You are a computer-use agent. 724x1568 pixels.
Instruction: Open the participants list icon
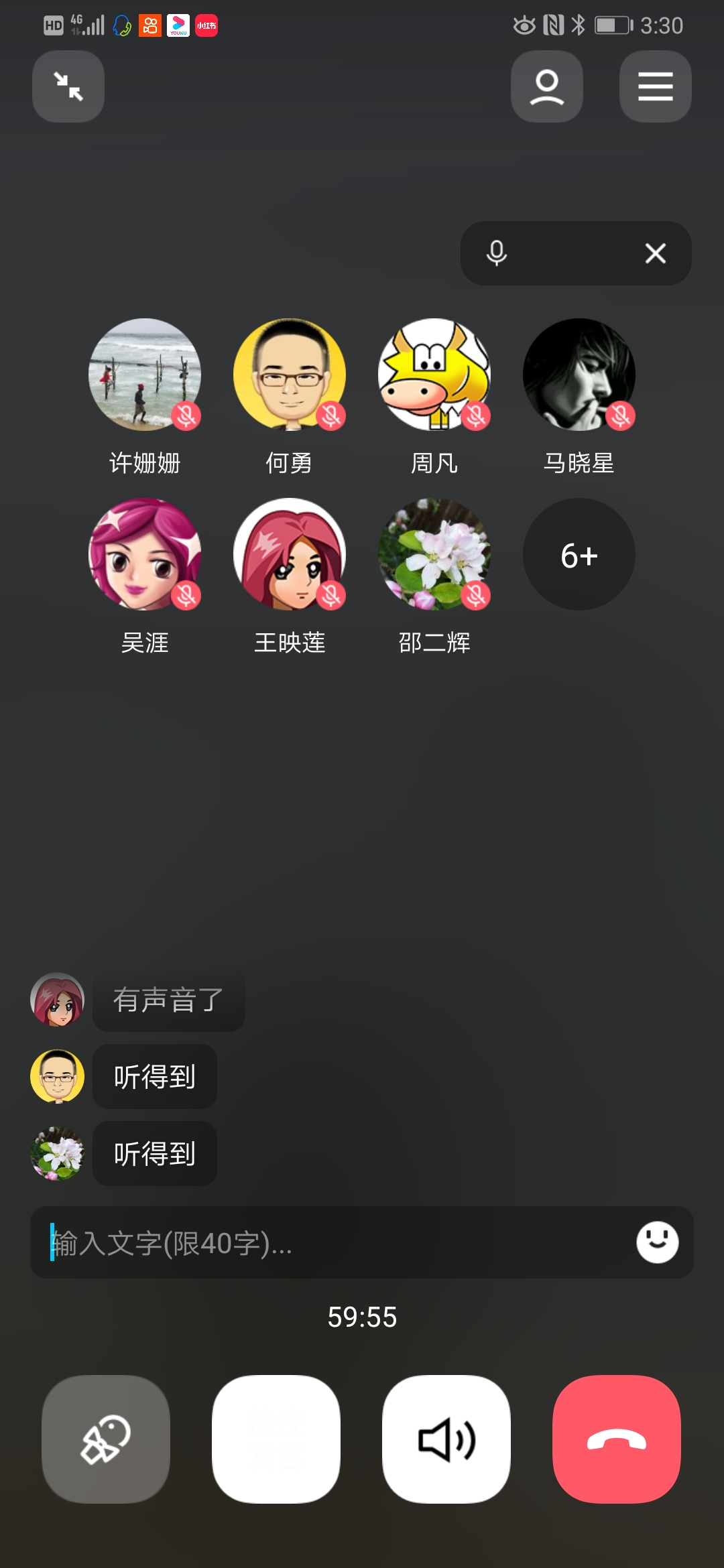pos(546,86)
